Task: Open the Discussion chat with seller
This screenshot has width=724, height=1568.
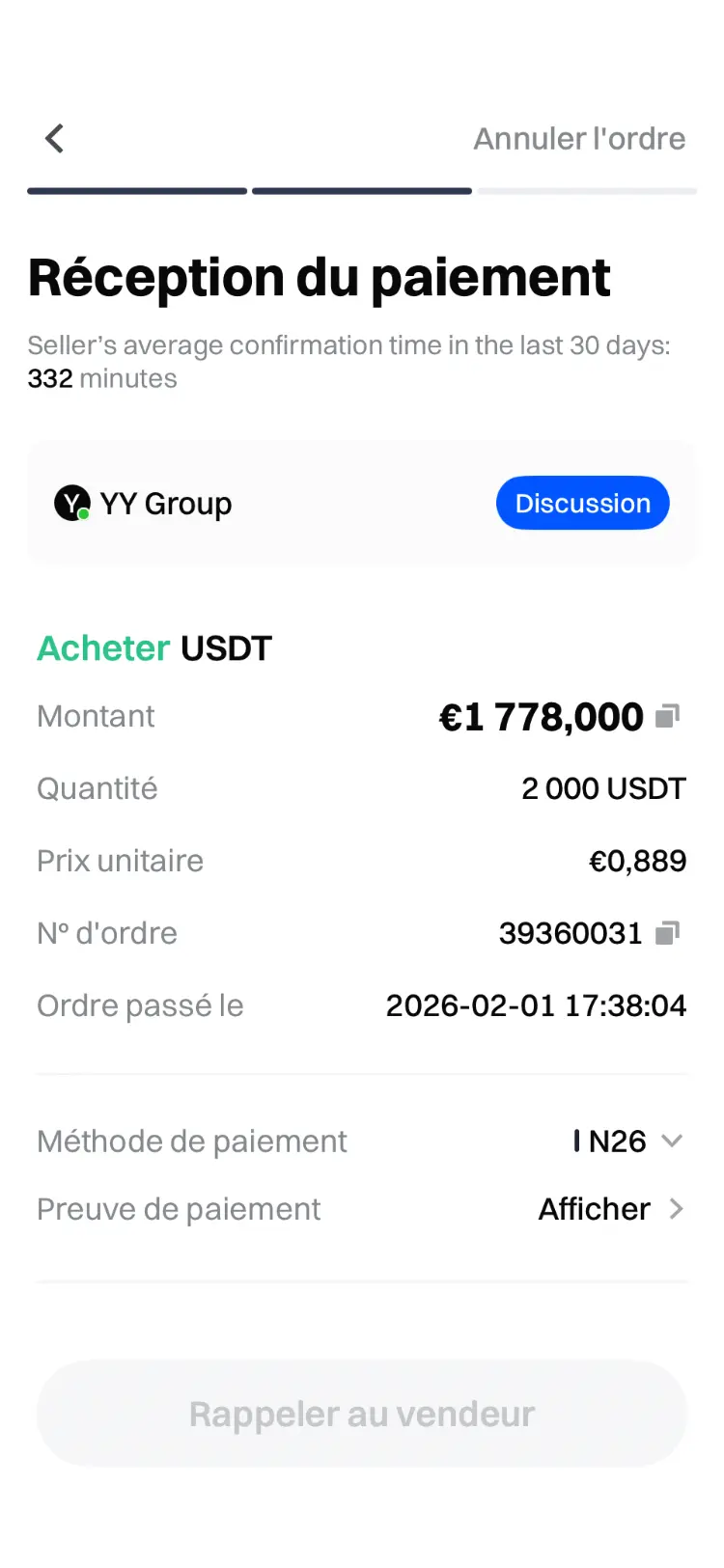Action: point(583,503)
